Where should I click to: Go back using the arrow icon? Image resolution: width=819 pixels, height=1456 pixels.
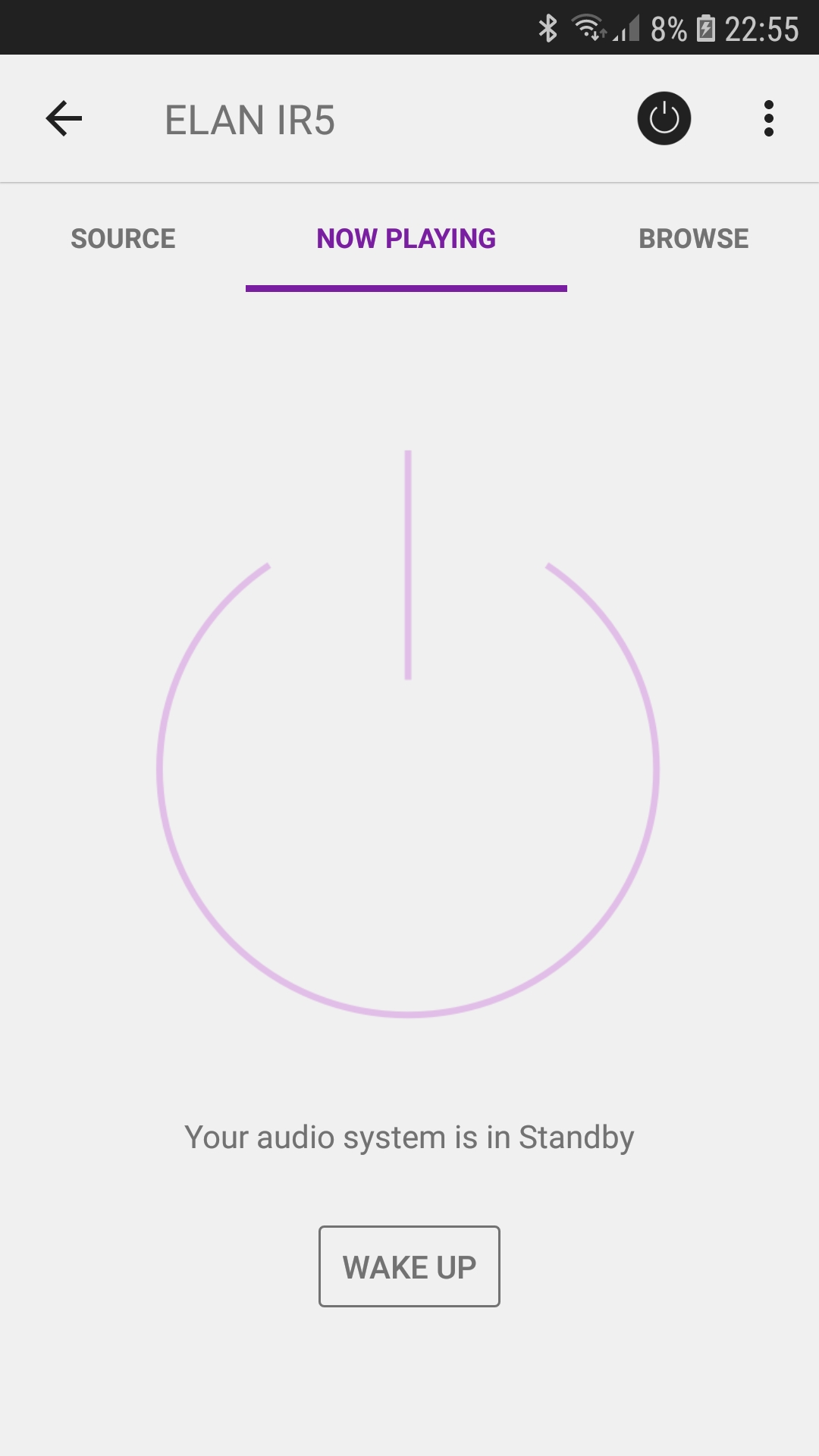64,118
